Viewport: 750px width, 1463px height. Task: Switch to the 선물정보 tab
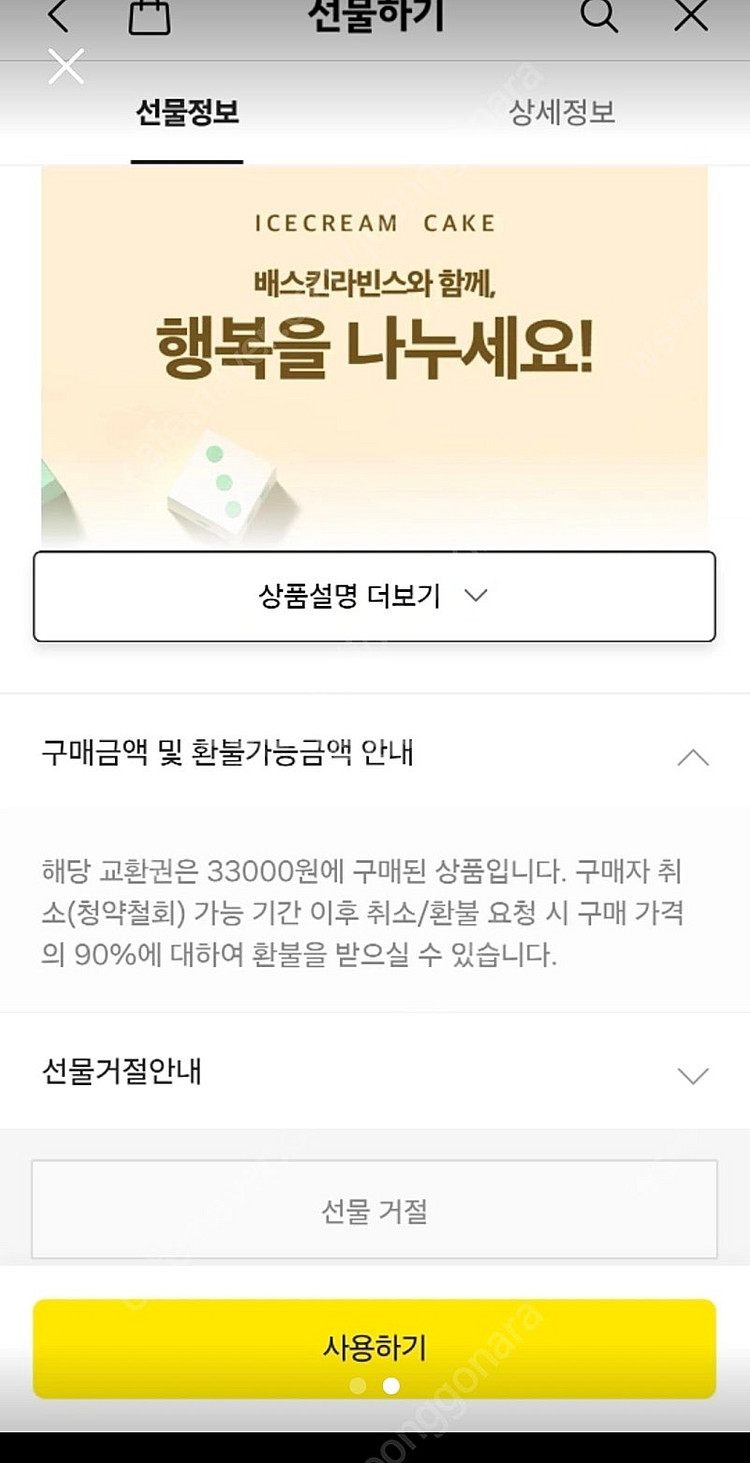click(187, 112)
